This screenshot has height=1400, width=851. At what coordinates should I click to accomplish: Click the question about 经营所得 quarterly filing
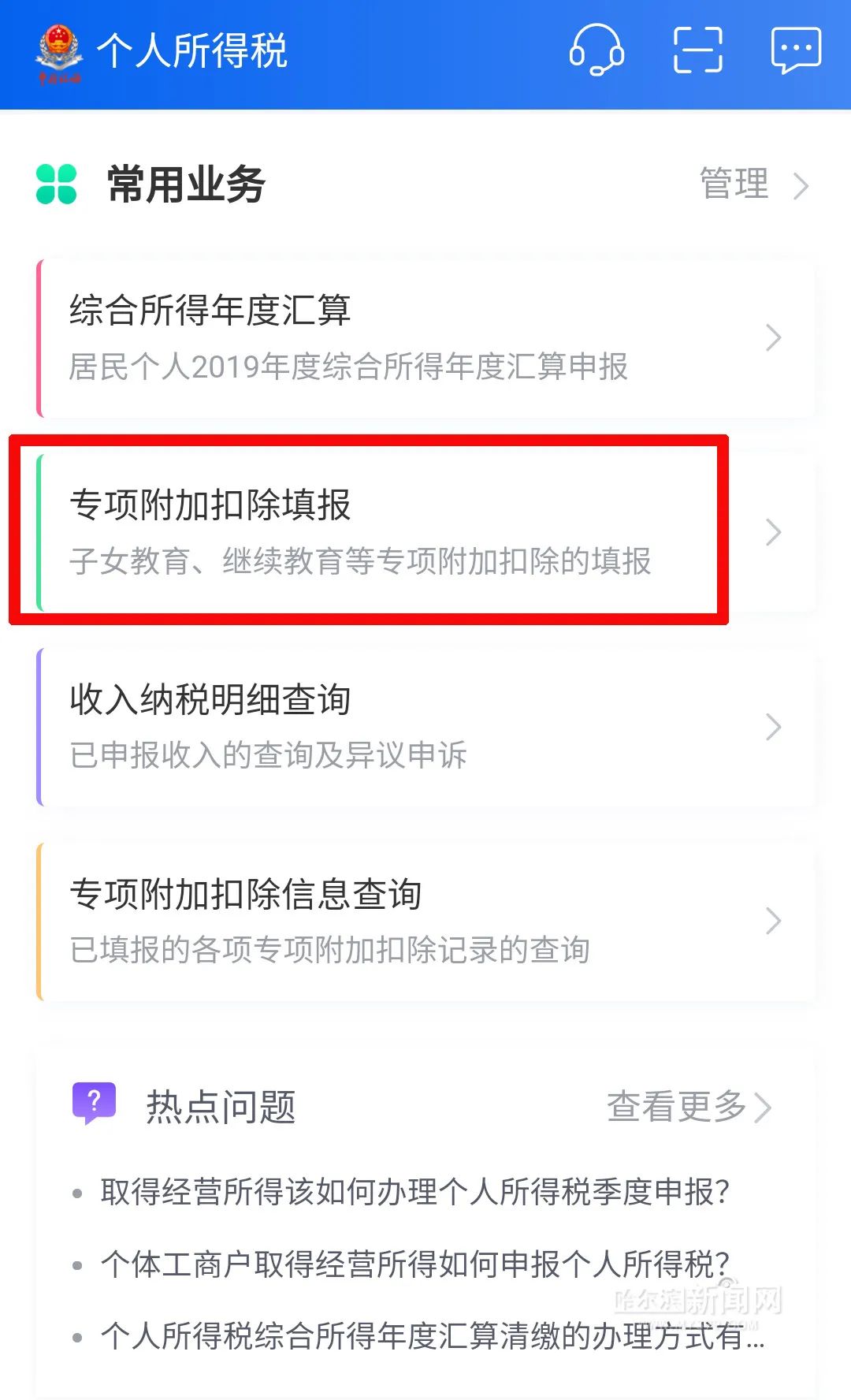click(415, 1193)
